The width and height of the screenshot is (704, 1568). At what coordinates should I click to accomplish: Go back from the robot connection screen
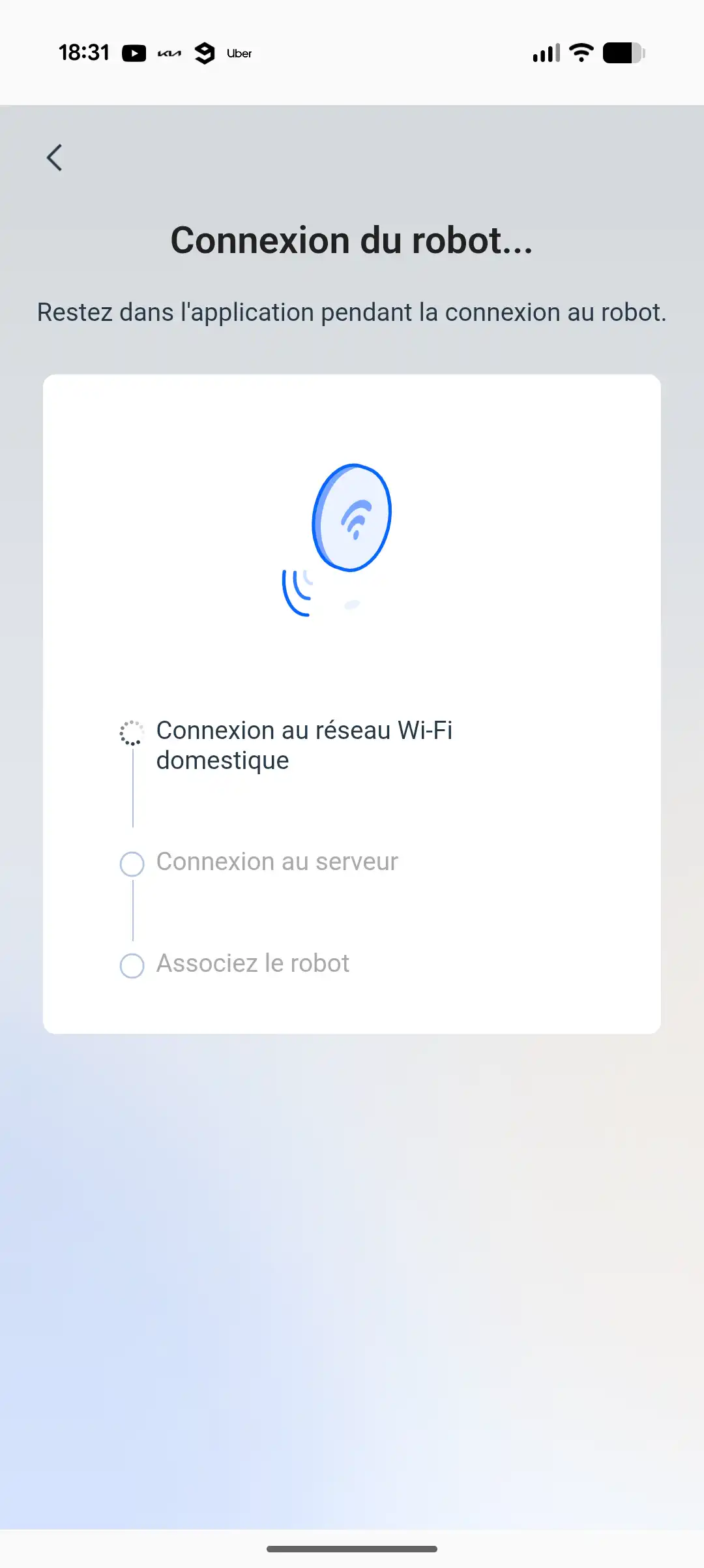[x=55, y=158]
